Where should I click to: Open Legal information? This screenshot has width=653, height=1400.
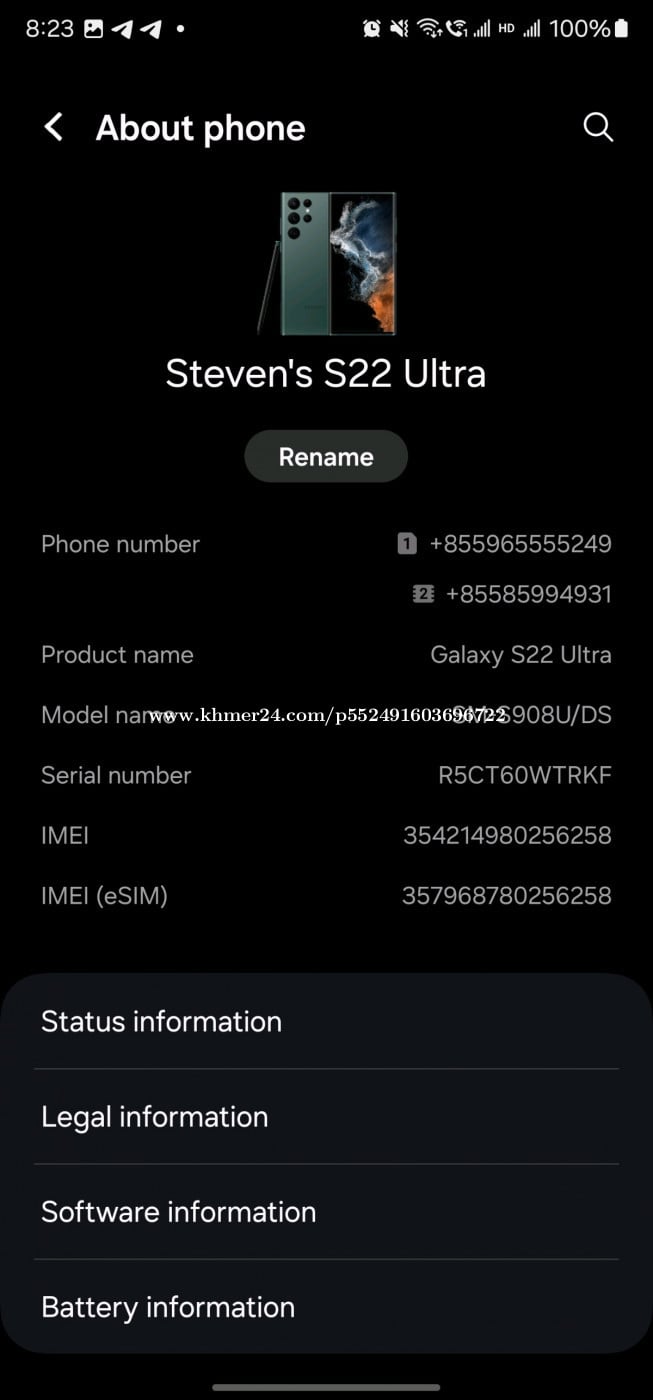(x=326, y=1116)
